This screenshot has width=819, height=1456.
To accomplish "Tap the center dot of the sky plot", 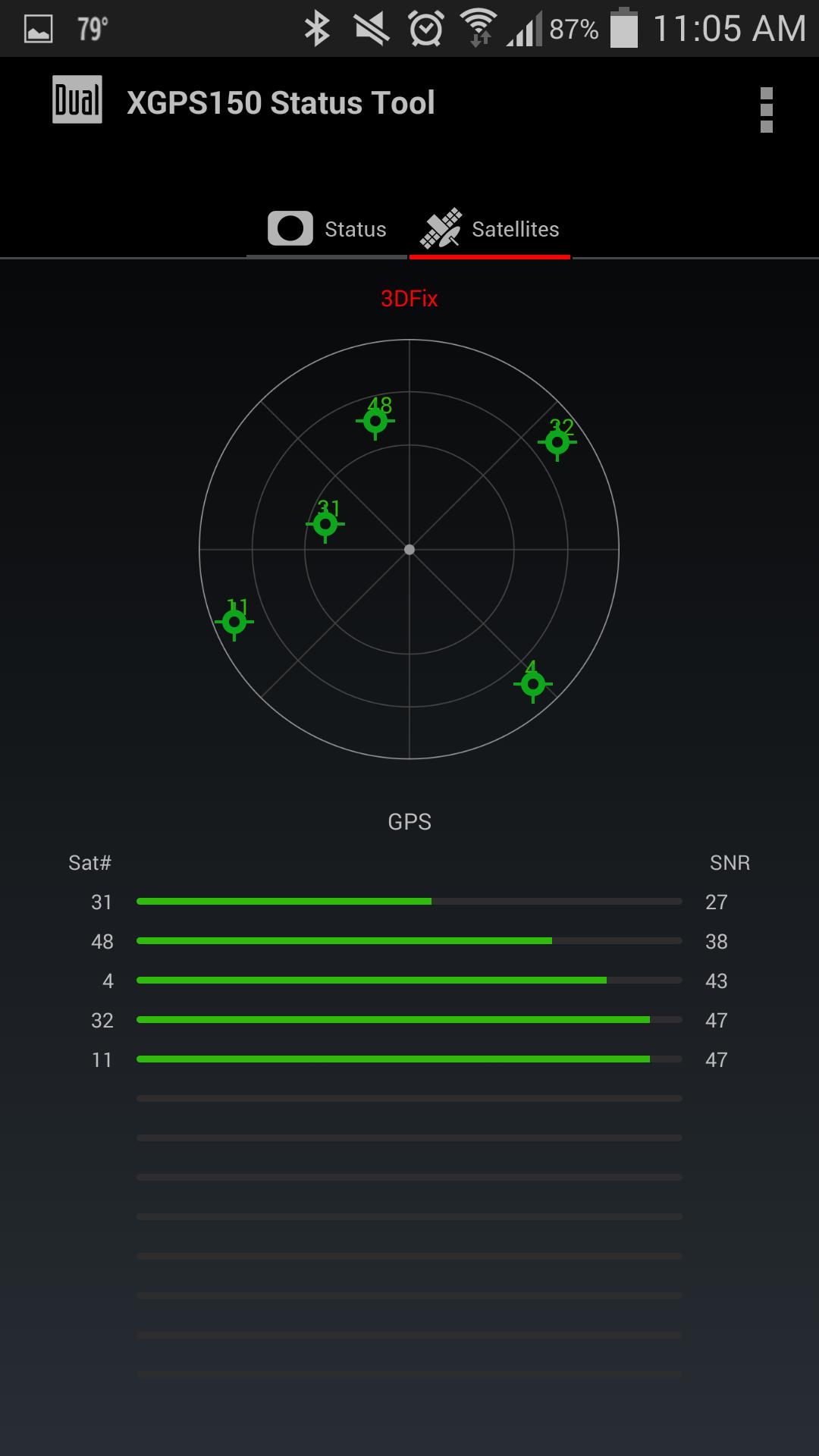I will click(409, 548).
